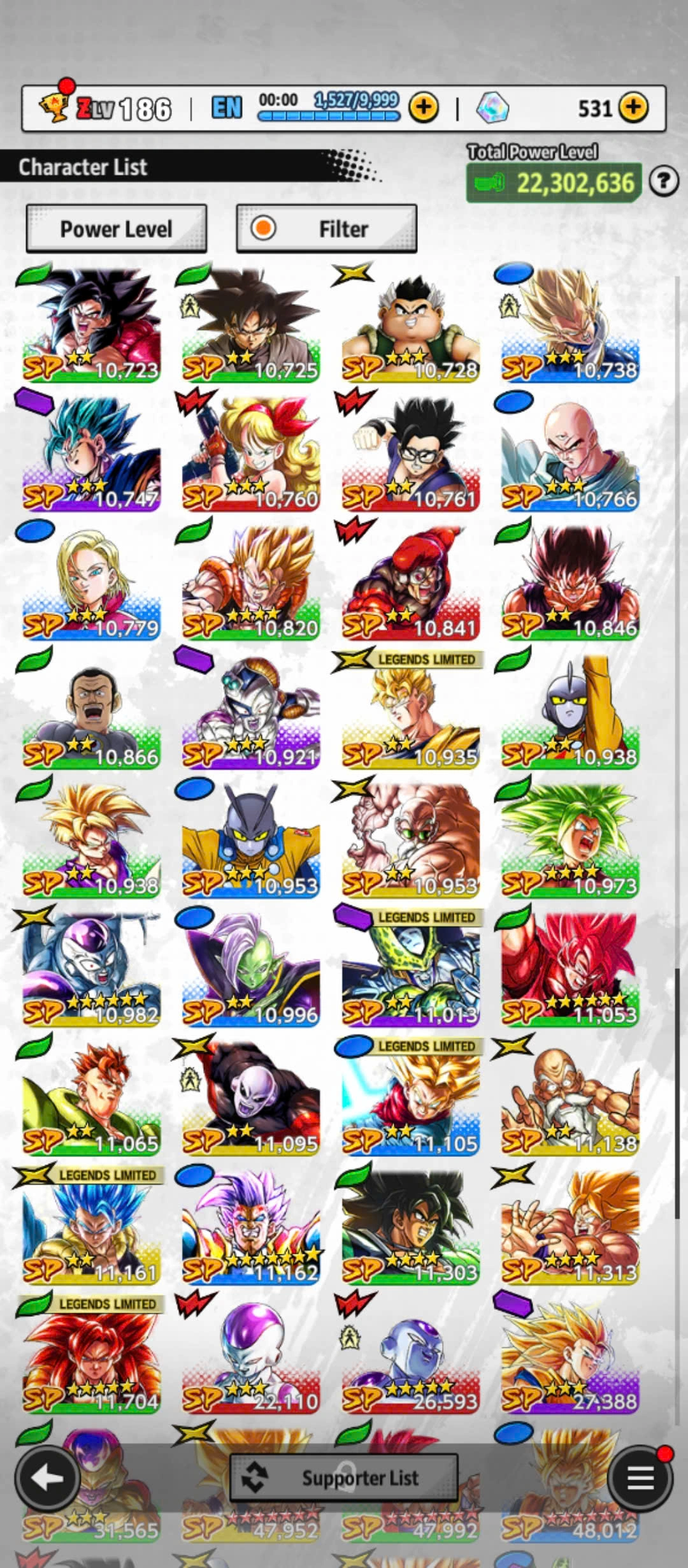Open the character card showing 10,760
Screen dimensions: 688x1568
[x=251, y=454]
